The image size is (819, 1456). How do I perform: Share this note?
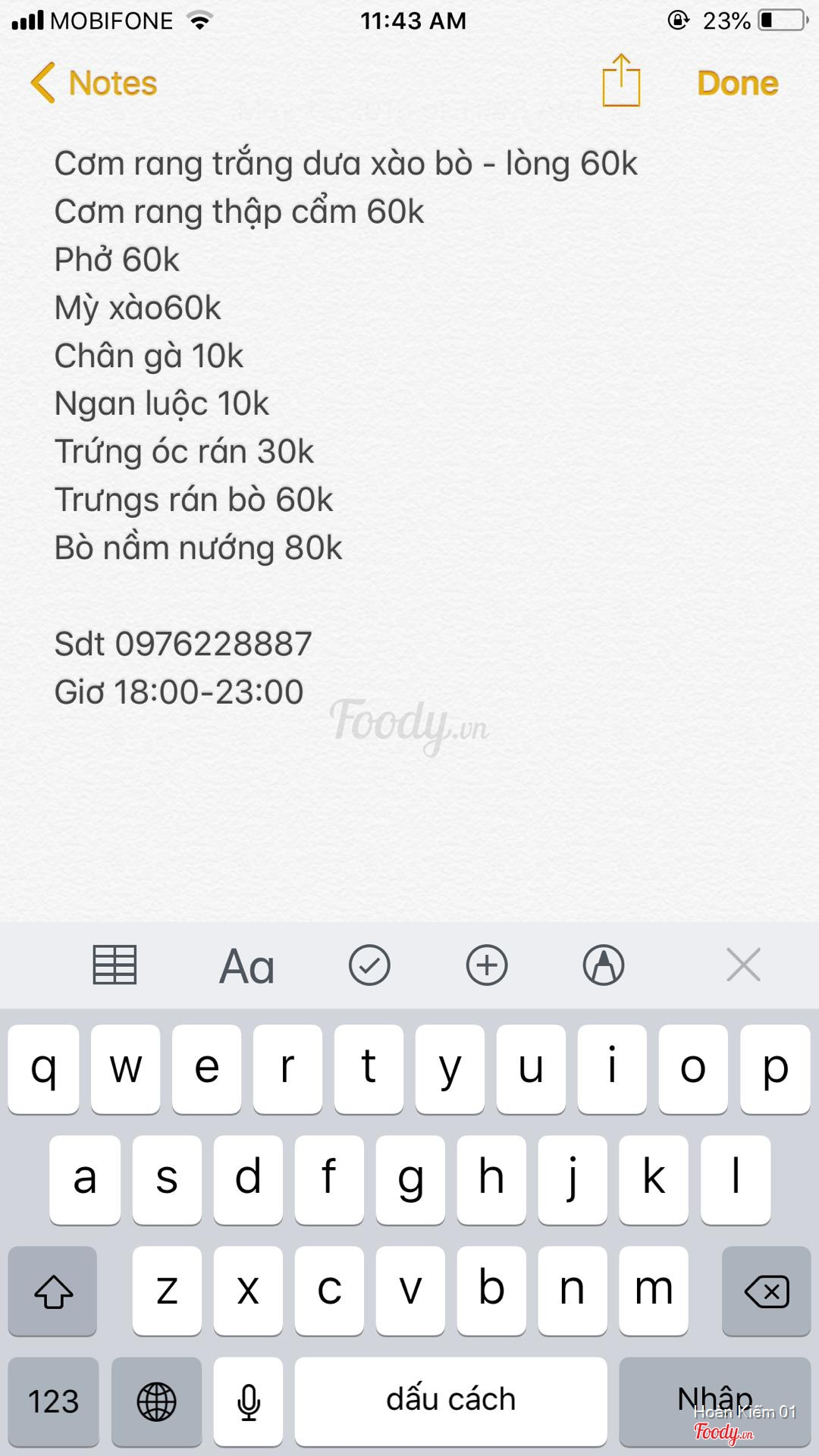pyautogui.click(x=621, y=80)
